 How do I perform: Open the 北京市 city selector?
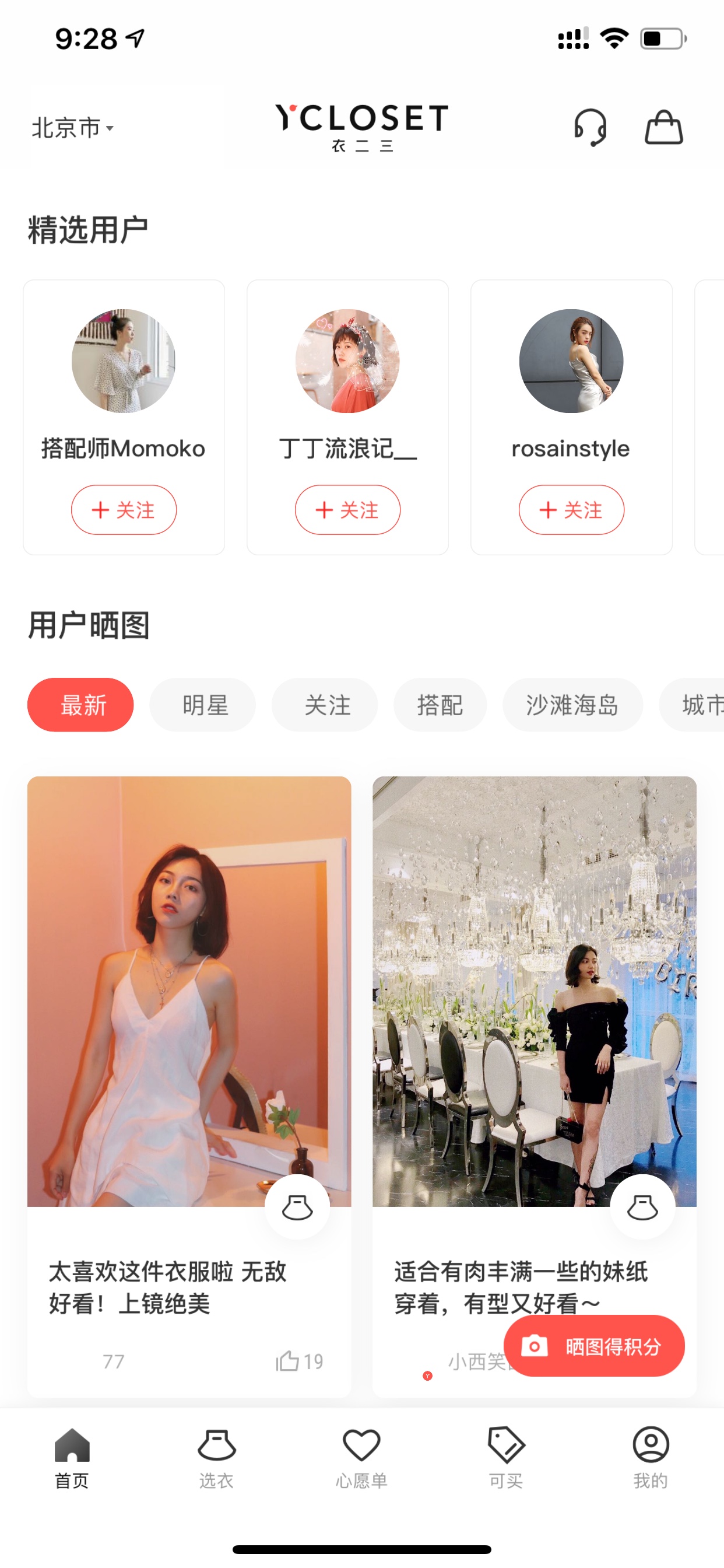click(72, 128)
